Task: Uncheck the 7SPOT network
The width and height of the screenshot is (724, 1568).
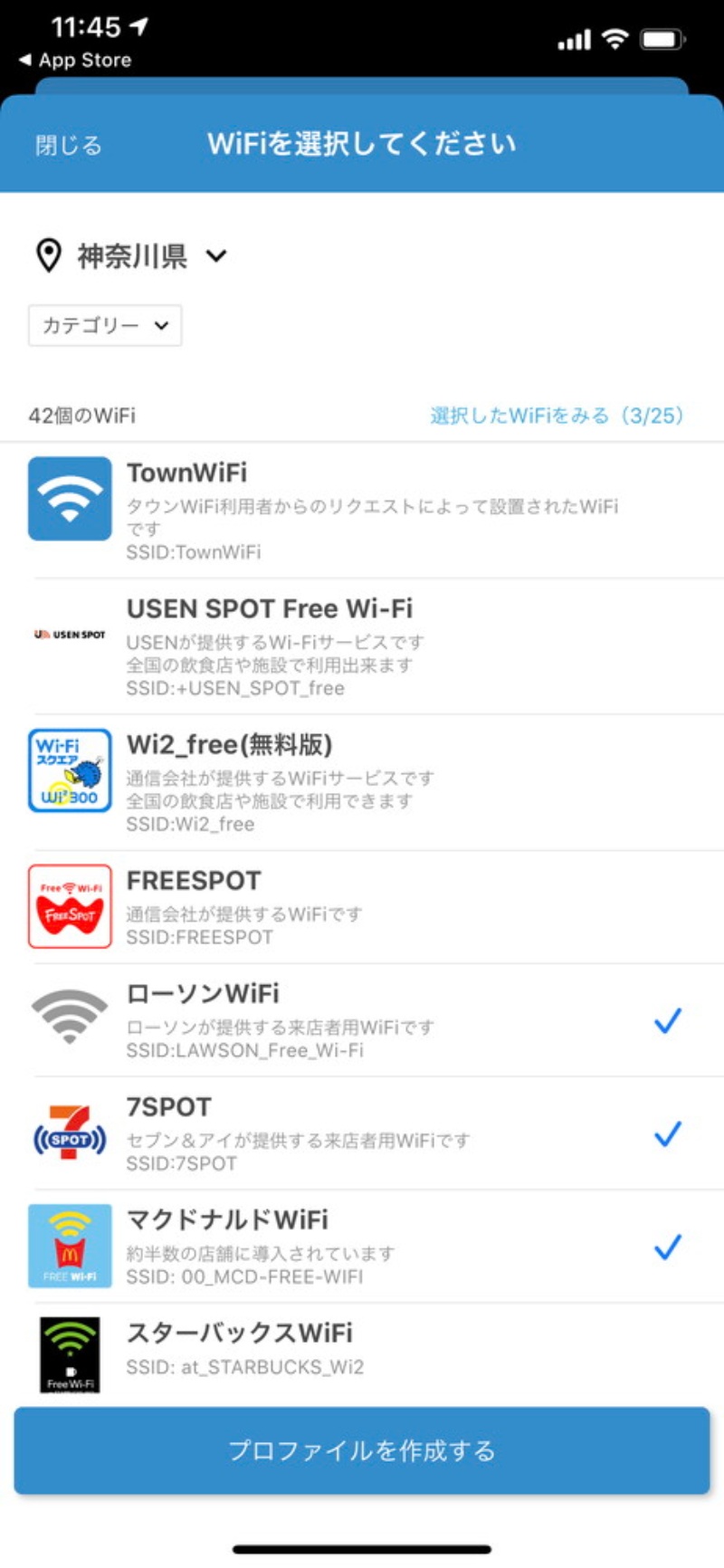Action: [x=362, y=1133]
